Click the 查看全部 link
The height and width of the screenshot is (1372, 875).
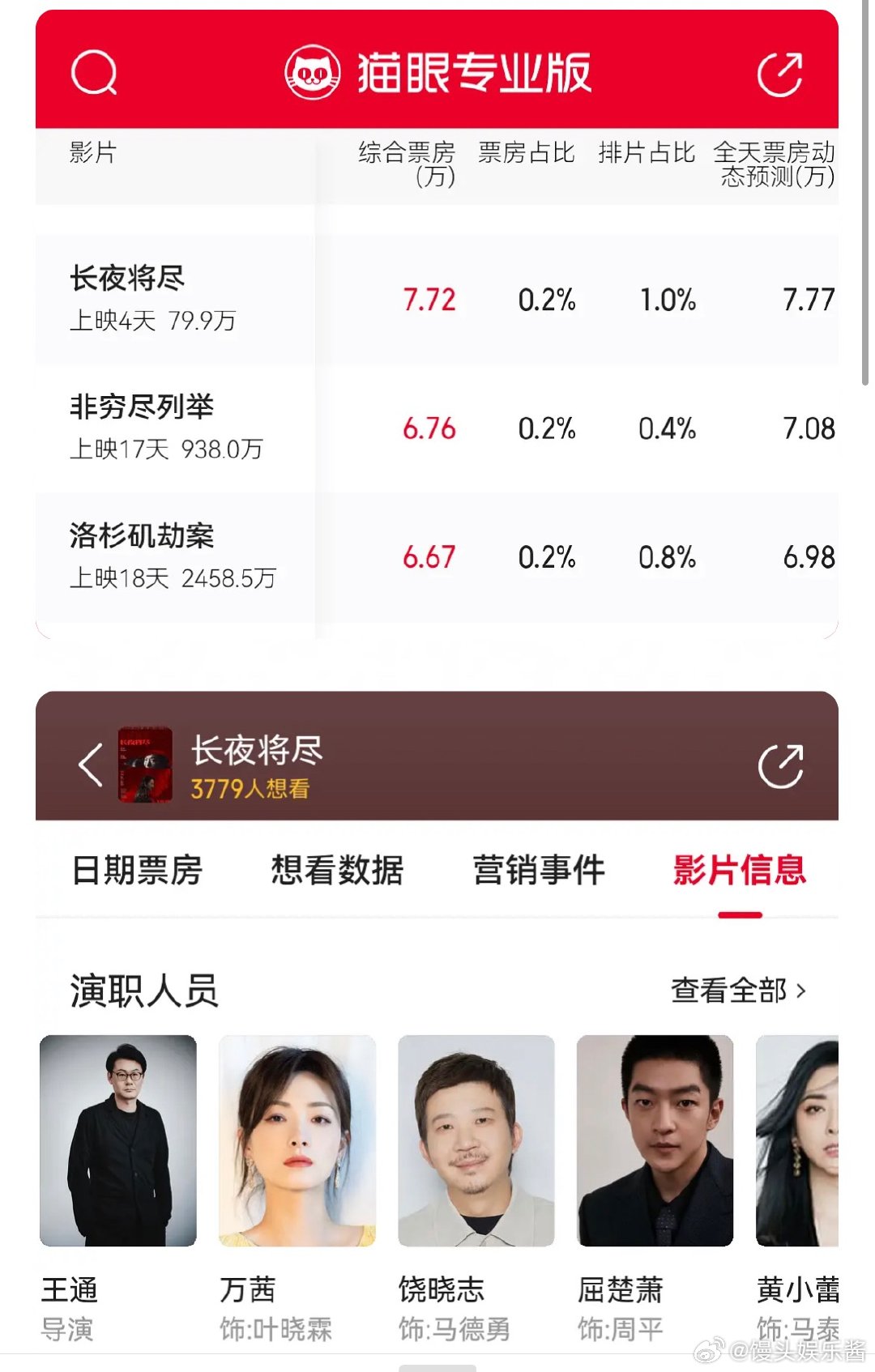tap(729, 989)
